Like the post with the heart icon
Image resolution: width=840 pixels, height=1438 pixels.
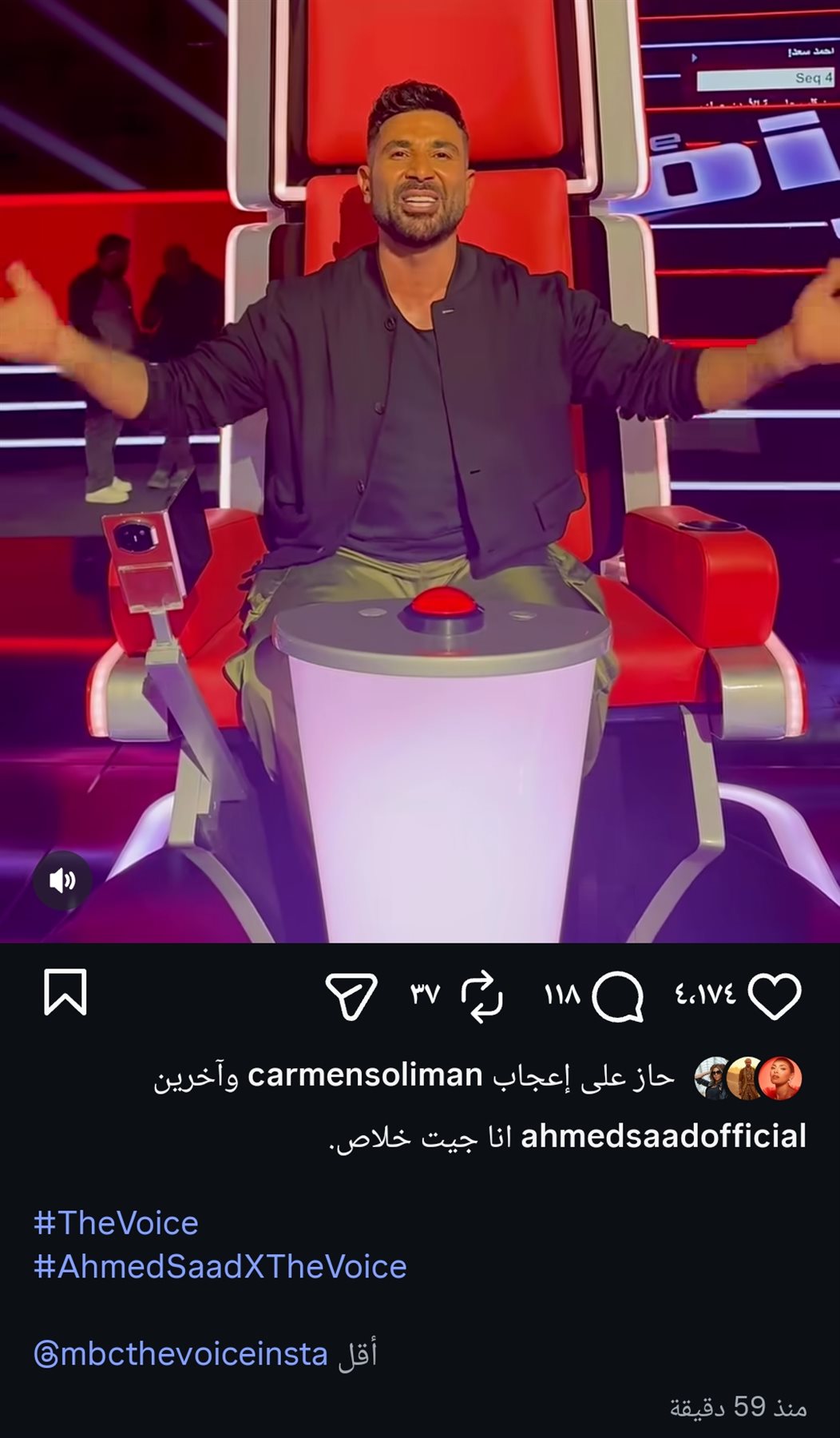tap(775, 996)
